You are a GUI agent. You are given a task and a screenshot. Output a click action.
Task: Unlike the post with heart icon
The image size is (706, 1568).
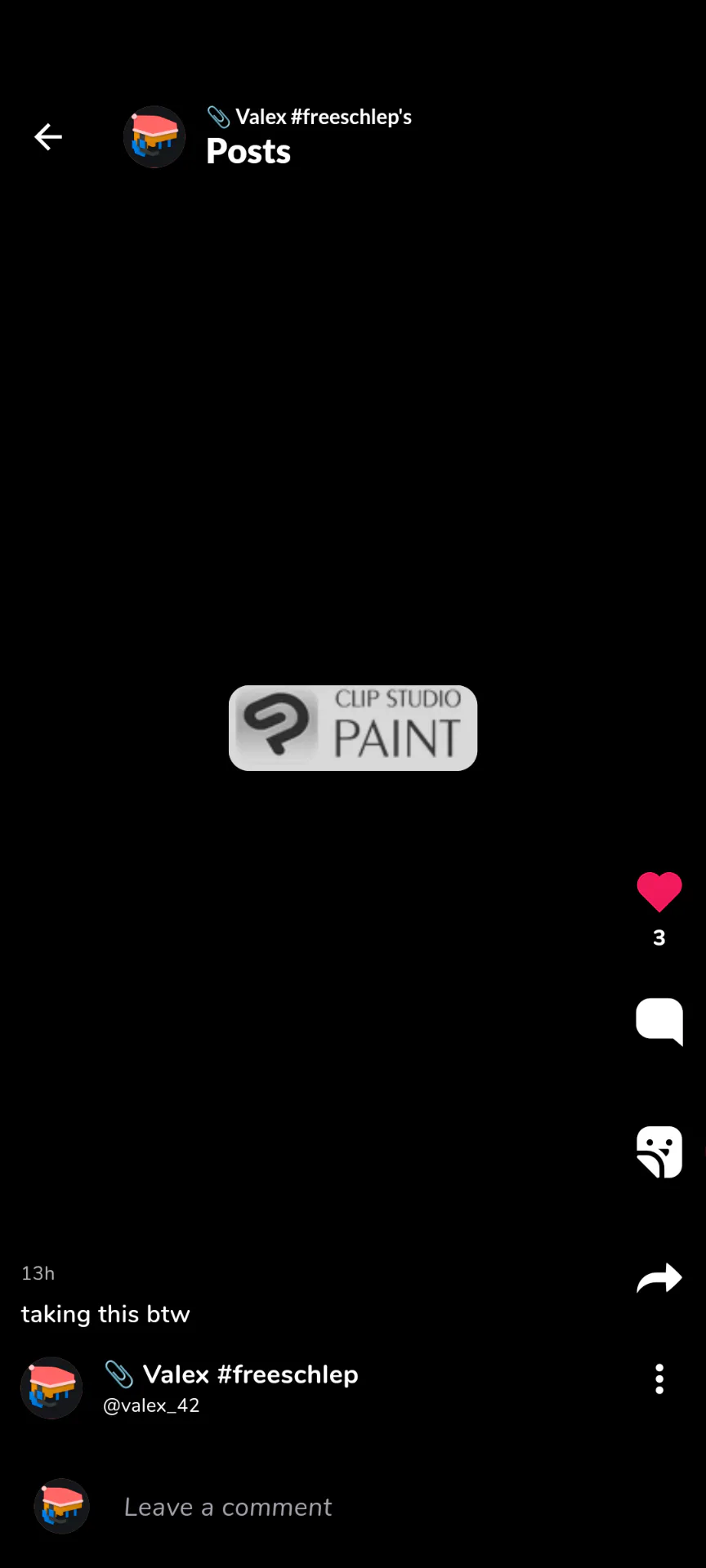[659, 892]
